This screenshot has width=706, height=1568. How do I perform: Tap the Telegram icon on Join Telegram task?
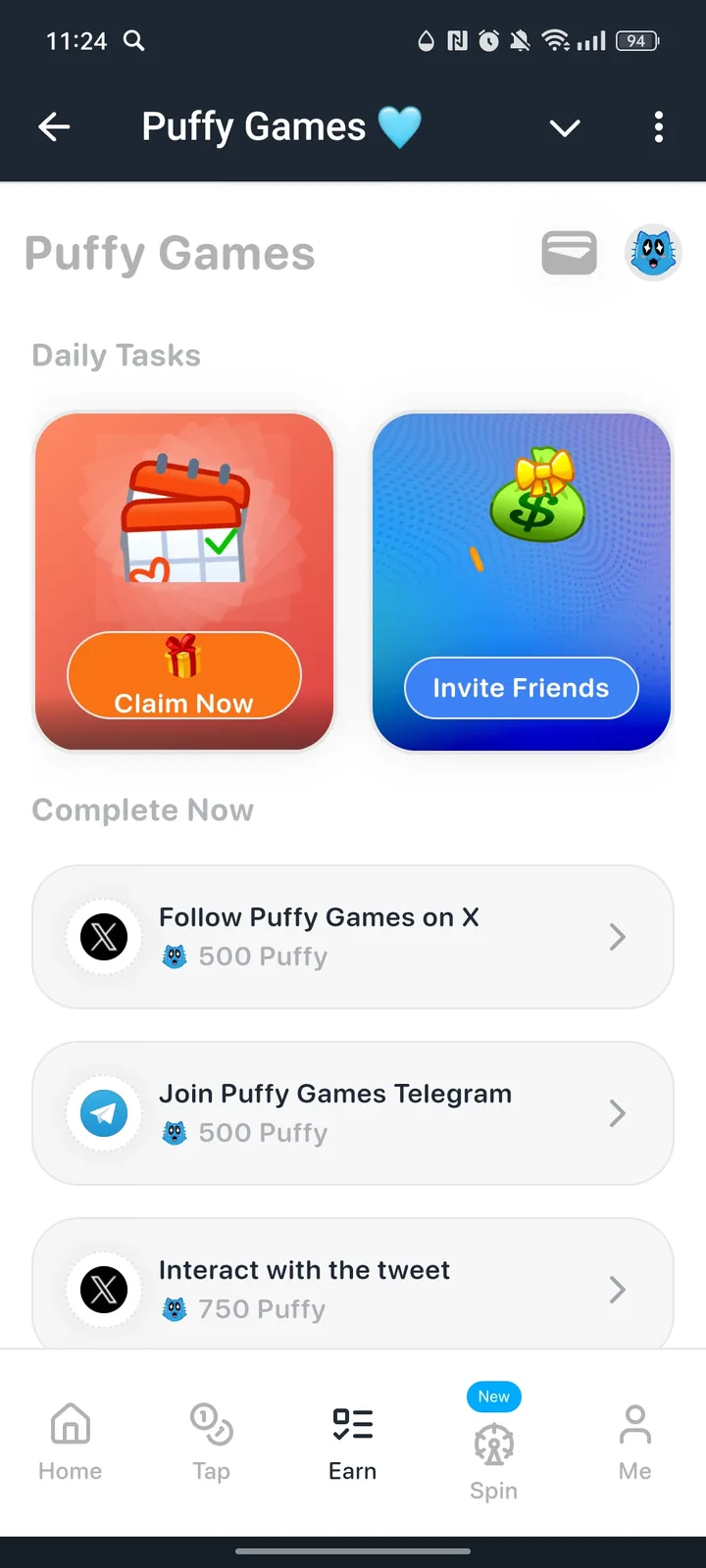pos(103,1113)
